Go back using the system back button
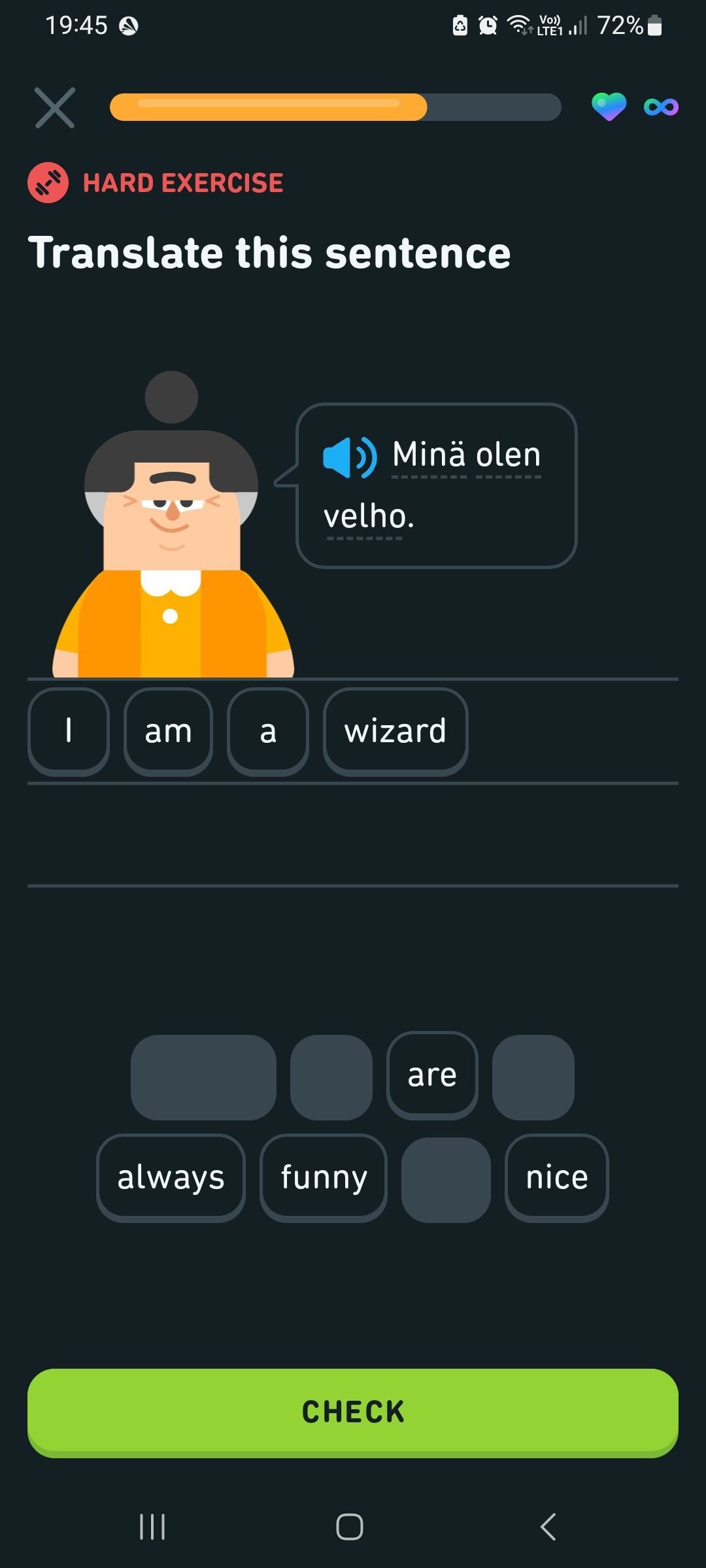The image size is (706, 1568). [548, 1527]
